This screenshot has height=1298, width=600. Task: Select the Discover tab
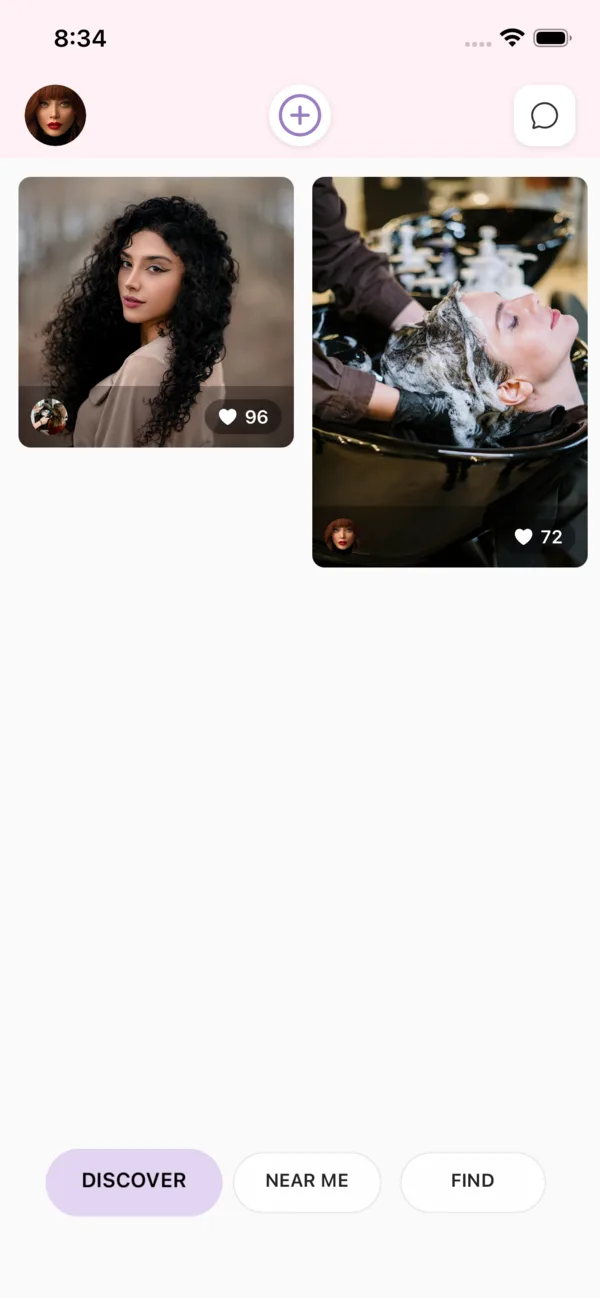click(134, 1181)
